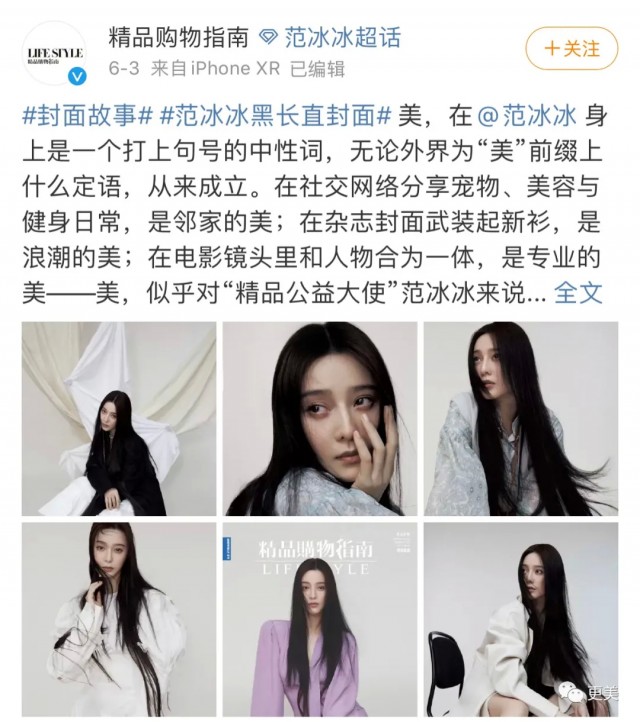Follow the account with the 关注 button
The height and width of the screenshot is (722, 640).
[x=571, y=48]
